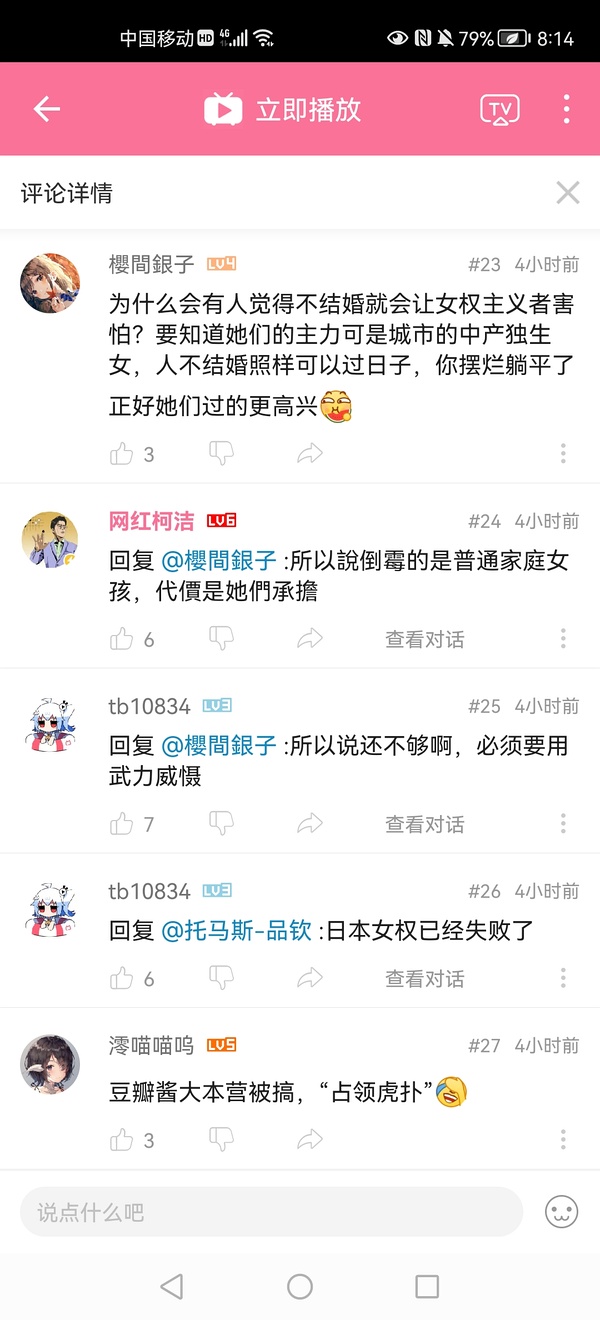Viewport: 600px width, 1320px height.
Task: Open more options for comment #27
Action: [563, 1139]
